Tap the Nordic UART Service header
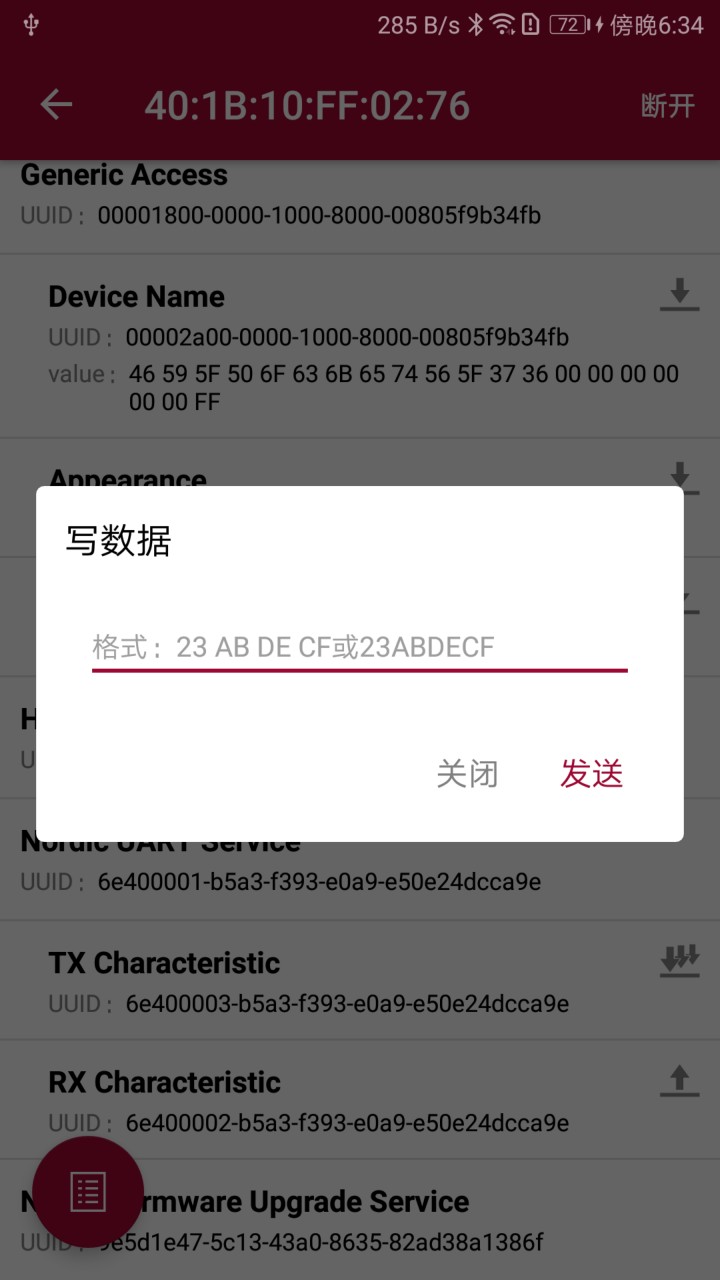Screen dimensions: 720x1280 click(x=160, y=841)
